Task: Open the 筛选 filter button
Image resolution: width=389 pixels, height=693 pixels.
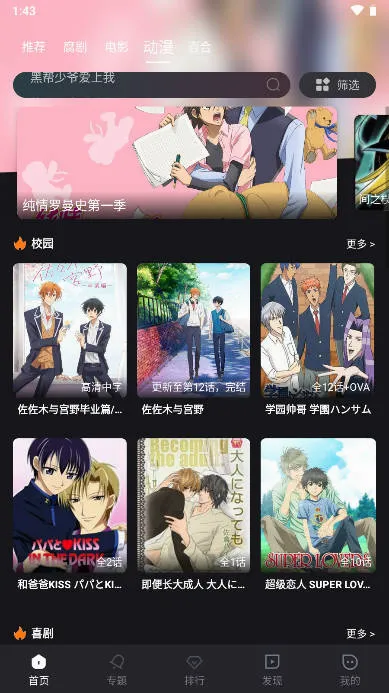Action: [338, 85]
